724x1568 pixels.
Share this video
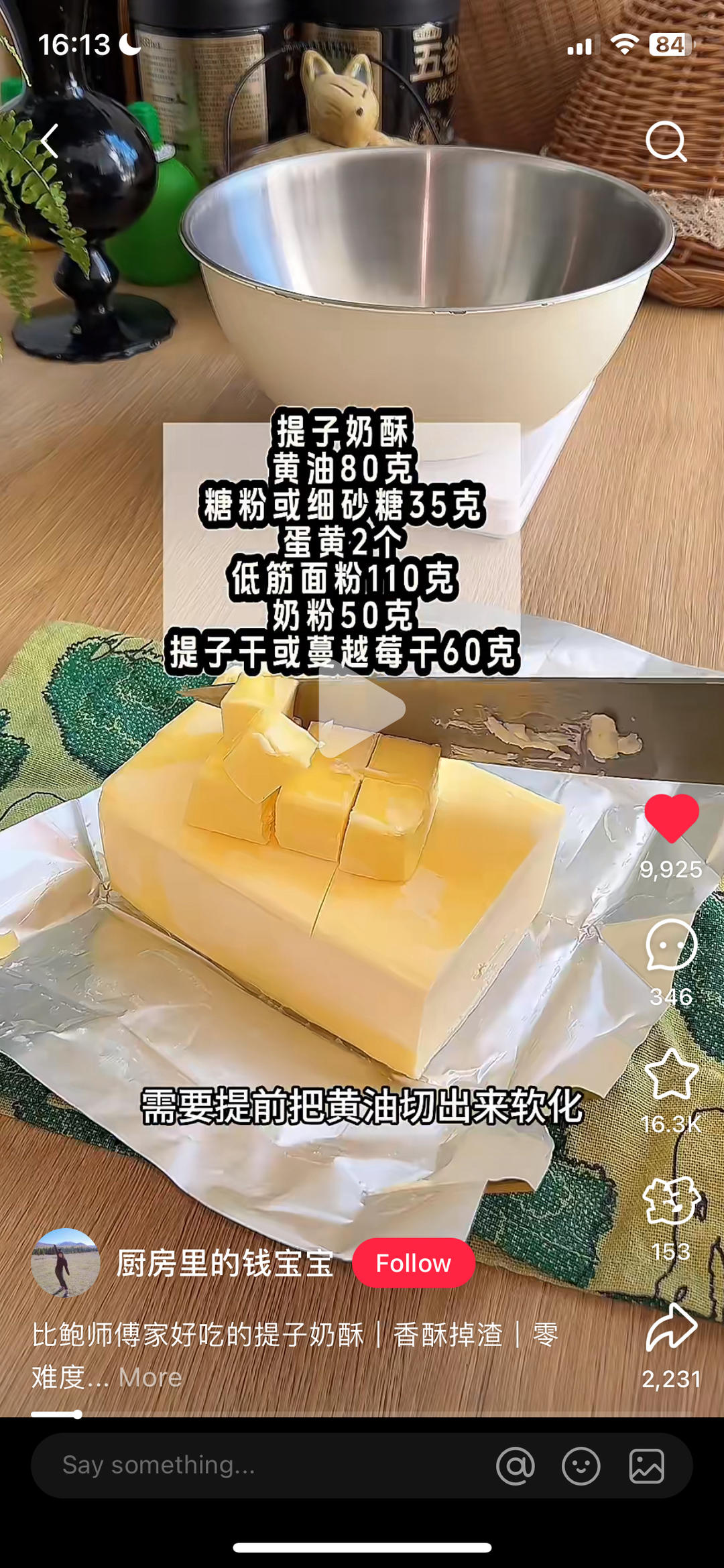671,1328
